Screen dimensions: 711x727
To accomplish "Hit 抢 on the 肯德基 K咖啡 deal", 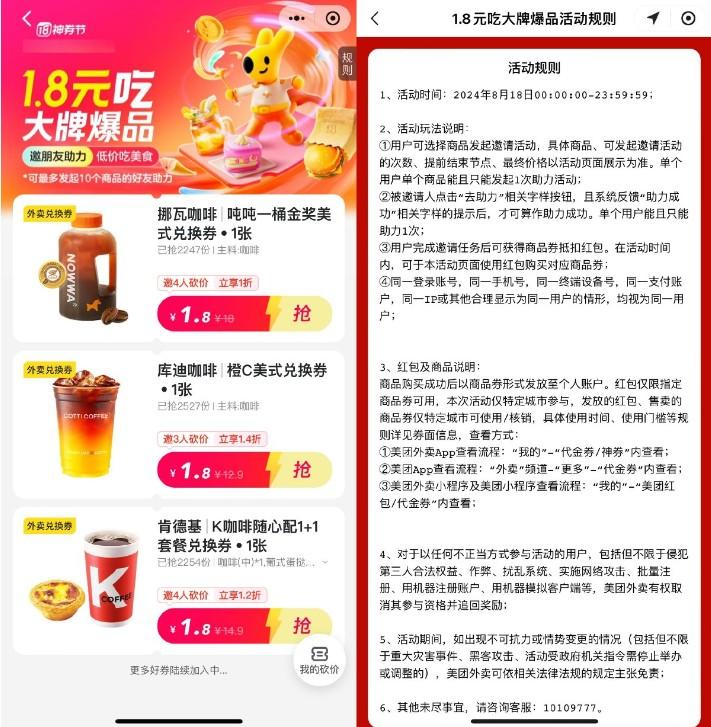I will click(301, 625).
